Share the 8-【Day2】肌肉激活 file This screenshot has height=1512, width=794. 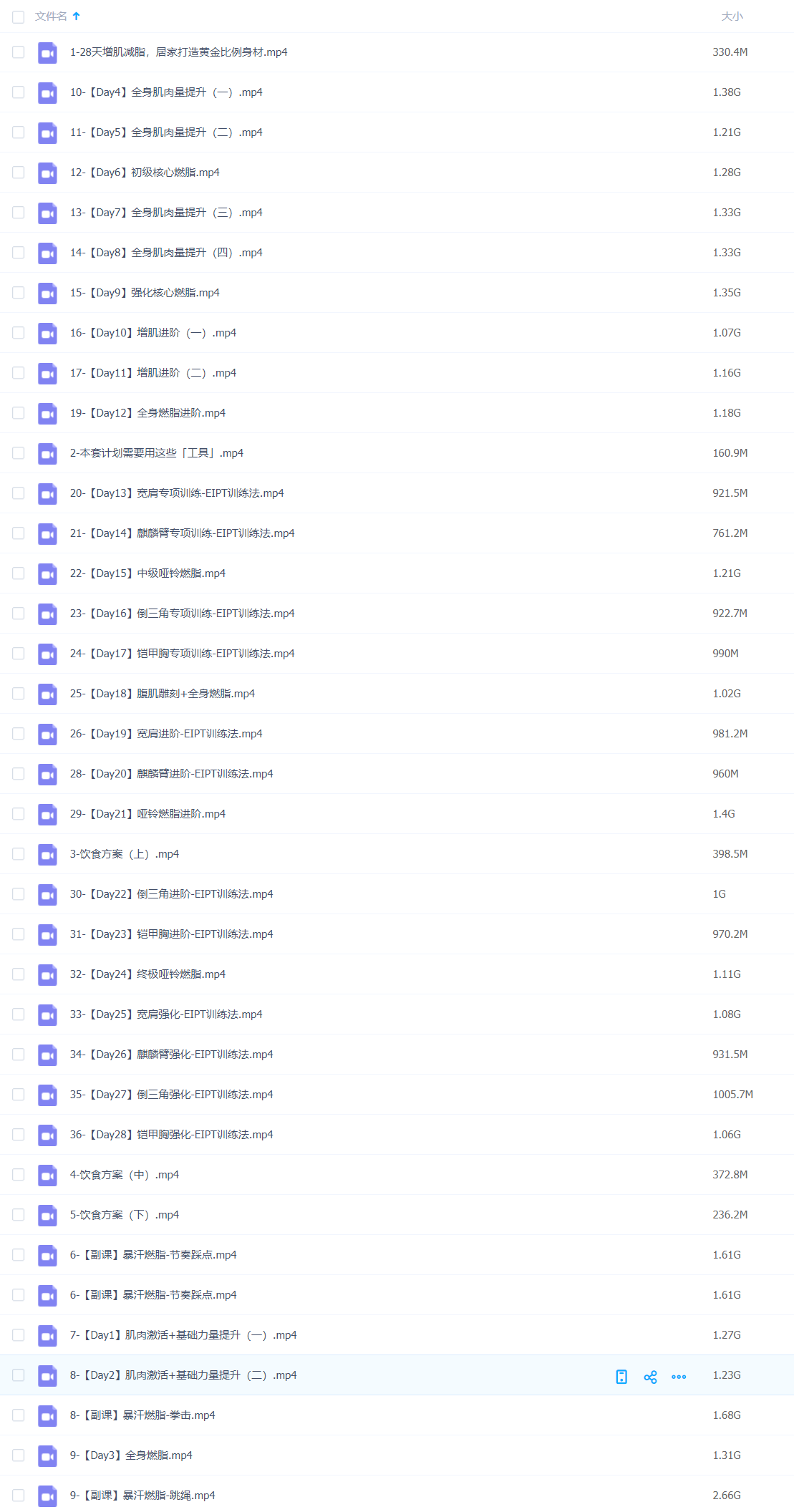point(650,1377)
